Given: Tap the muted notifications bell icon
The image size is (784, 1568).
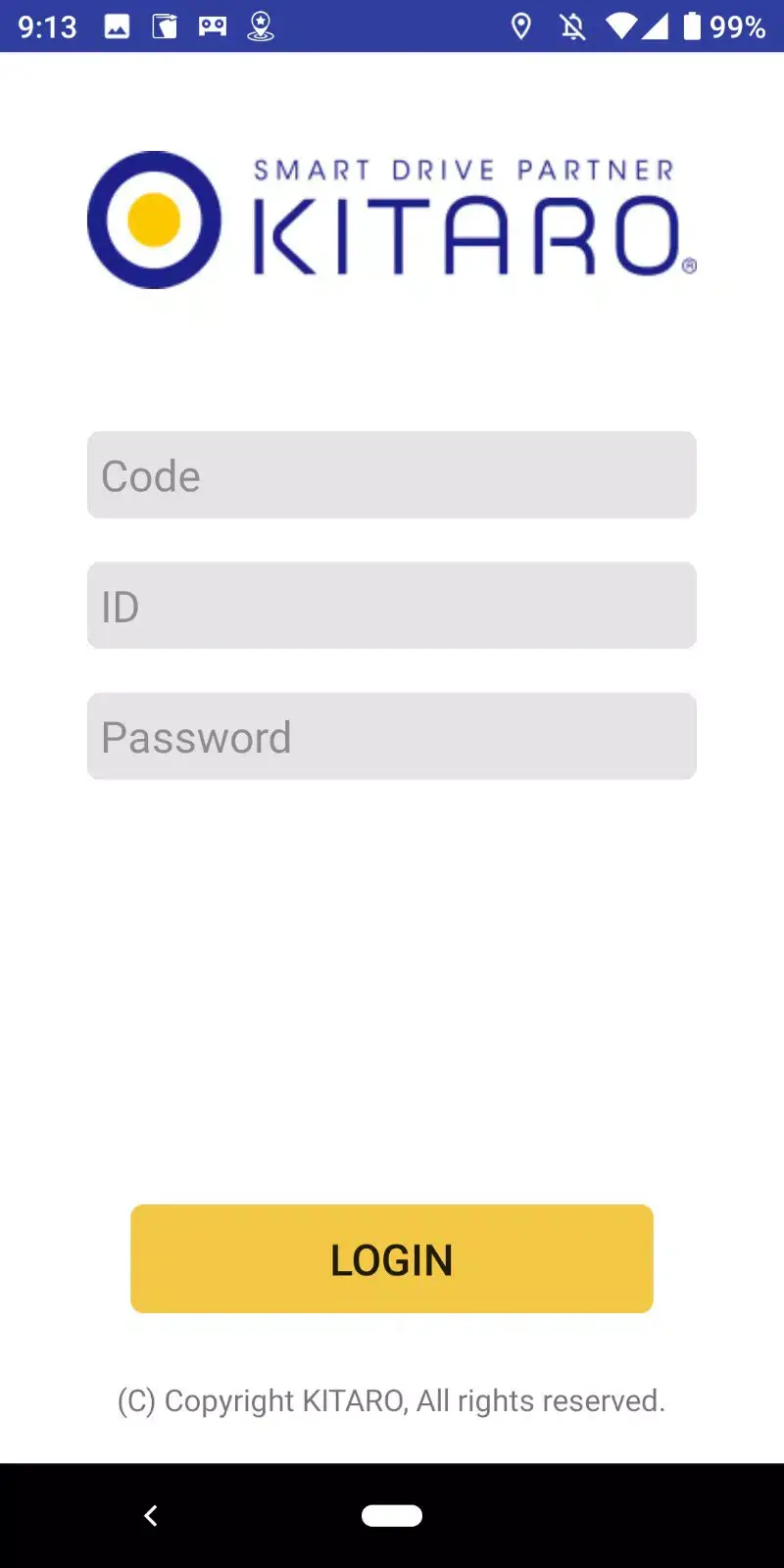Looking at the screenshot, I should [x=571, y=26].
